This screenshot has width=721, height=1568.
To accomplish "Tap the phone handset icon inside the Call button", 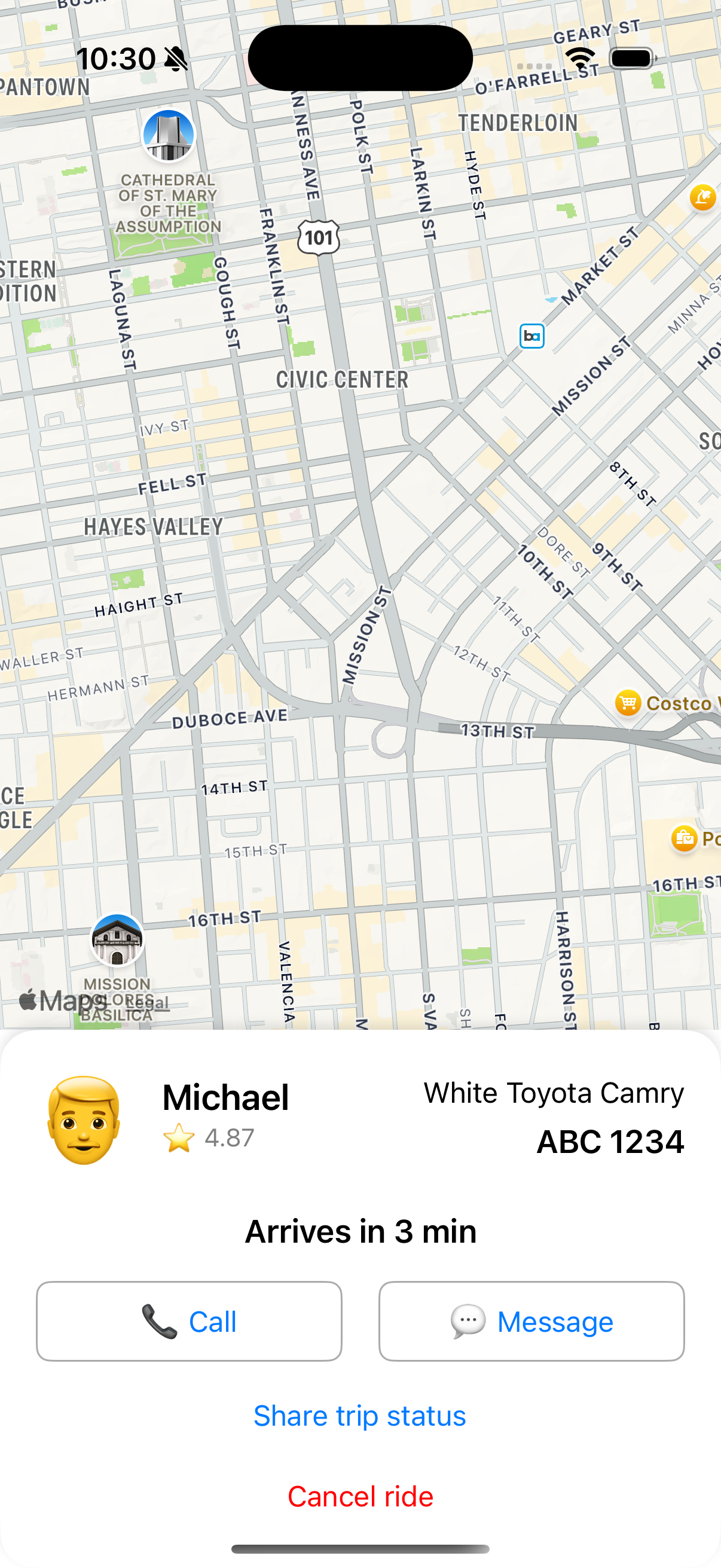I will tap(158, 1321).
